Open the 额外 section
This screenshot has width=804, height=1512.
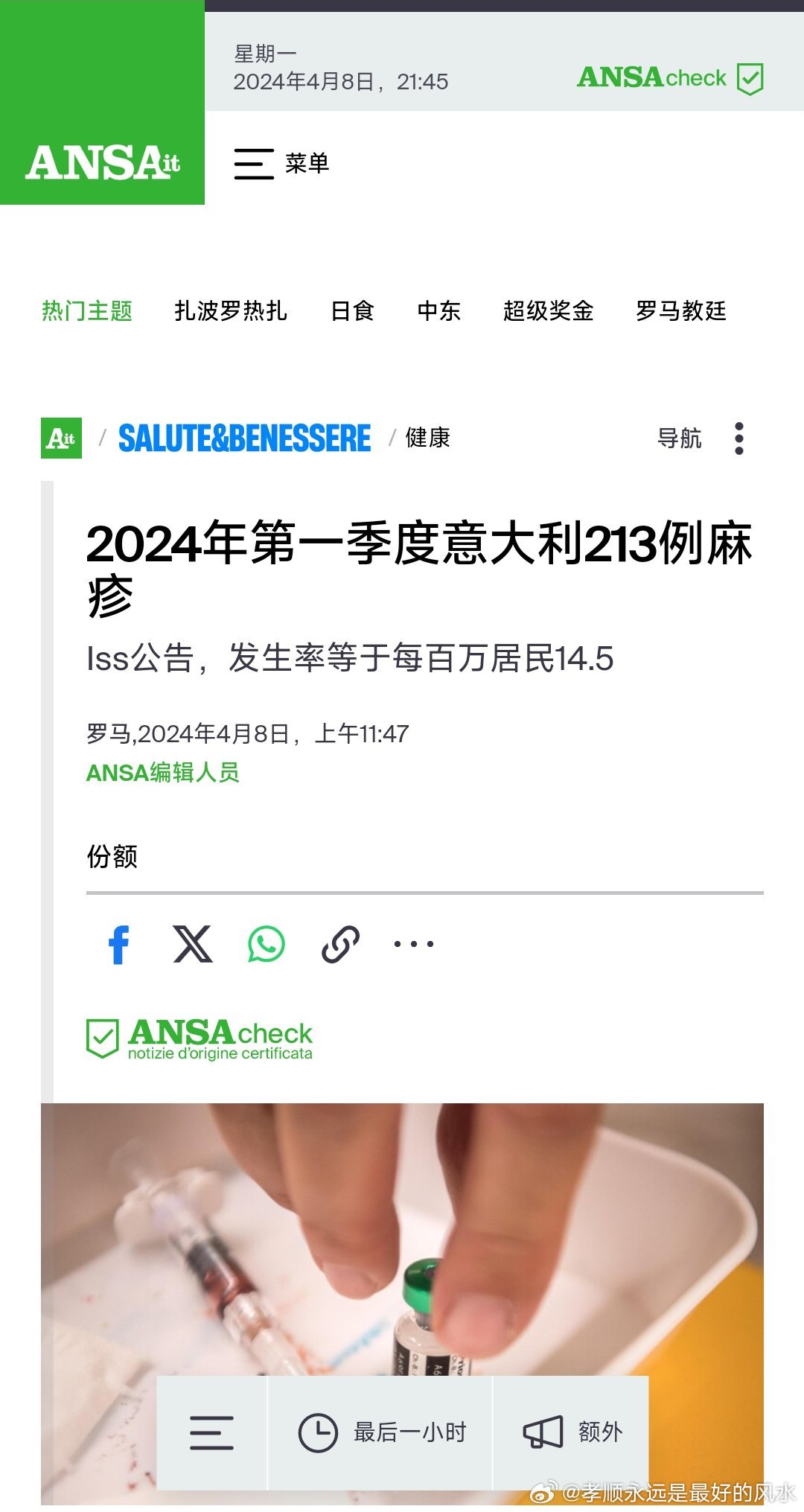coord(572,1433)
